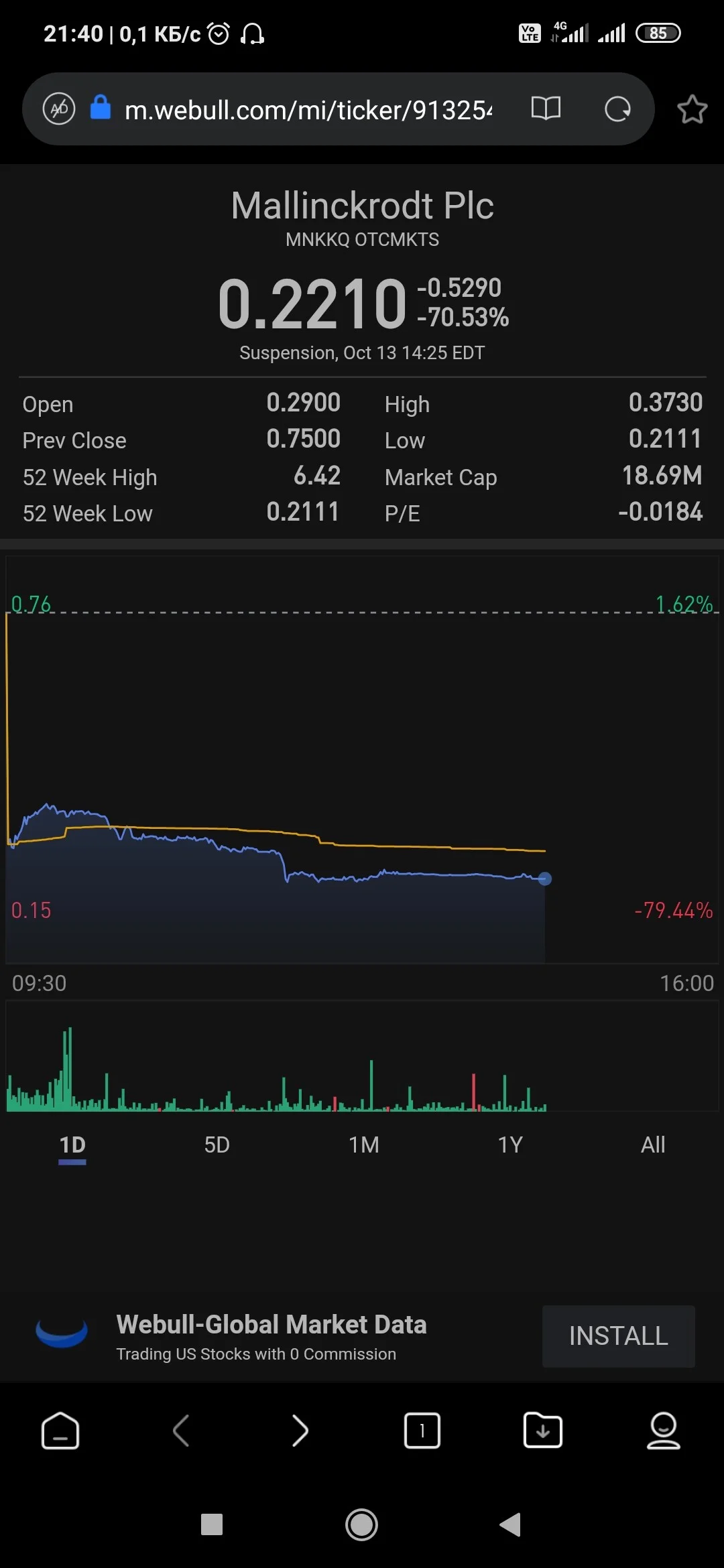This screenshot has width=724, height=1568.
Task: Switch chart to 1M range
Action: 363,1145
